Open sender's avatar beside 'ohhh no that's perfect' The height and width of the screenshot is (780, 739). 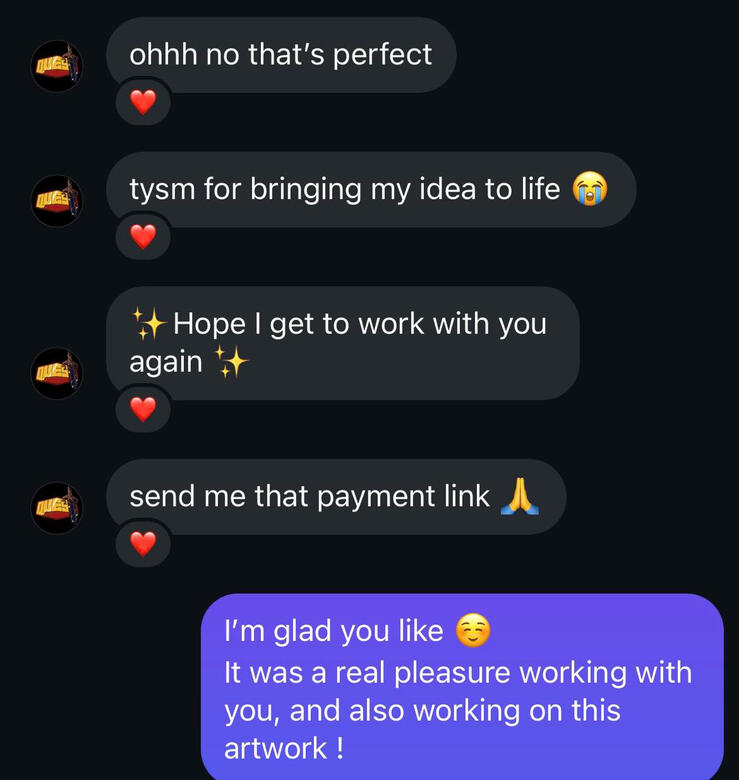pos(57,66)
